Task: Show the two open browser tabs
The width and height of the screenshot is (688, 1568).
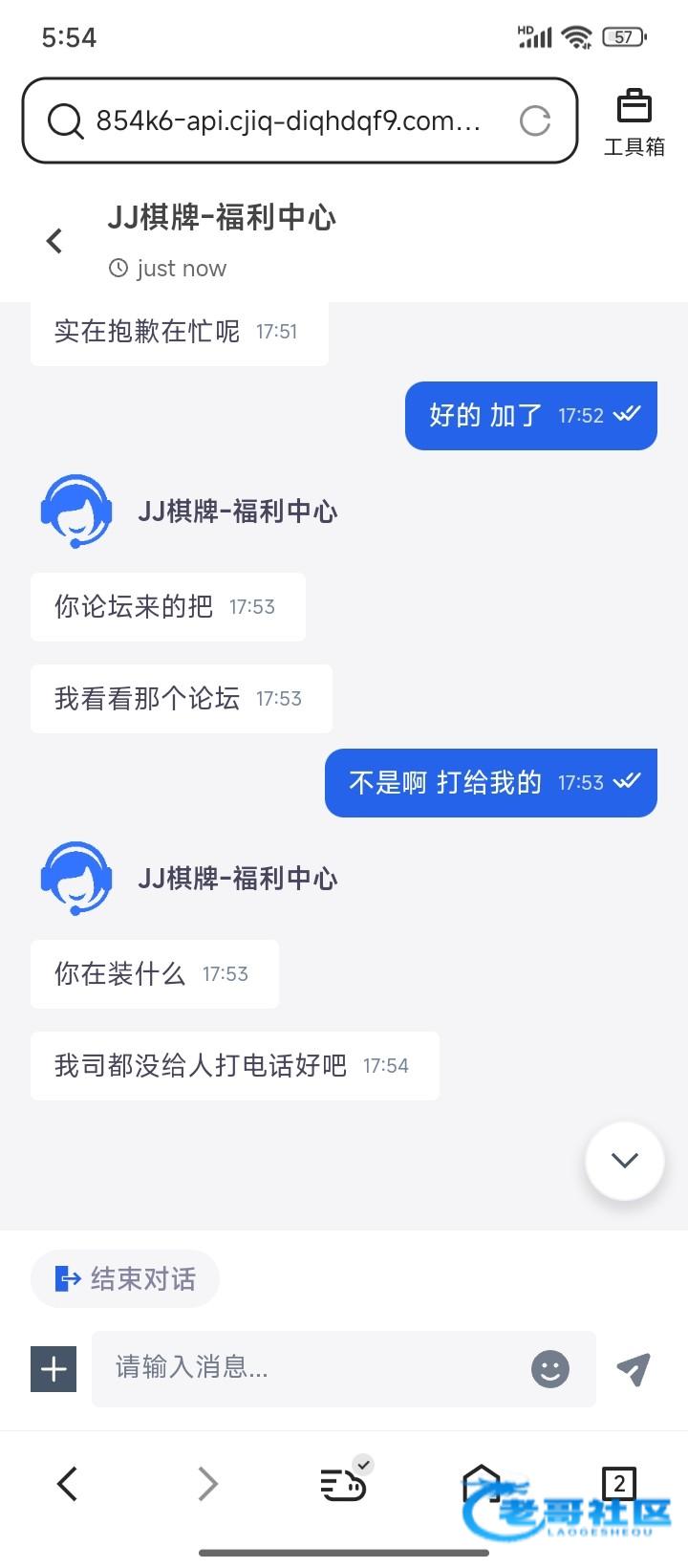Action: tap(619, 1484)
